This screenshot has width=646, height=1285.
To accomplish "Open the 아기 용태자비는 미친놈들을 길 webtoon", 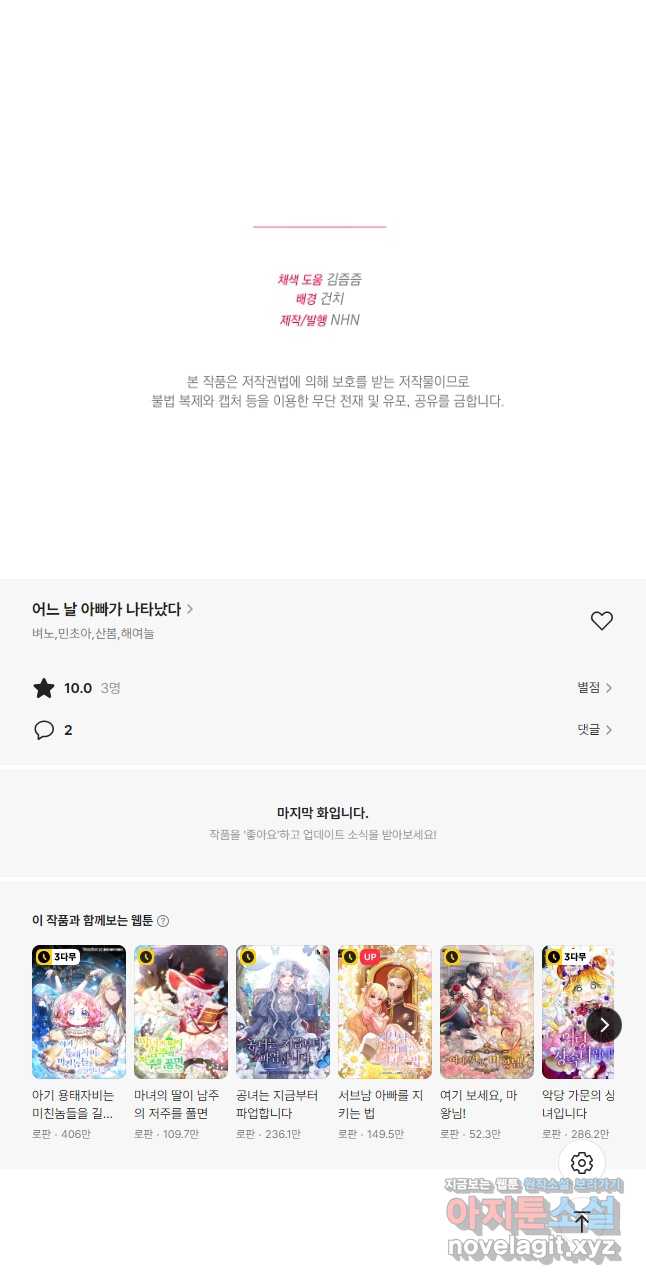I will [x=79, y=1012].
